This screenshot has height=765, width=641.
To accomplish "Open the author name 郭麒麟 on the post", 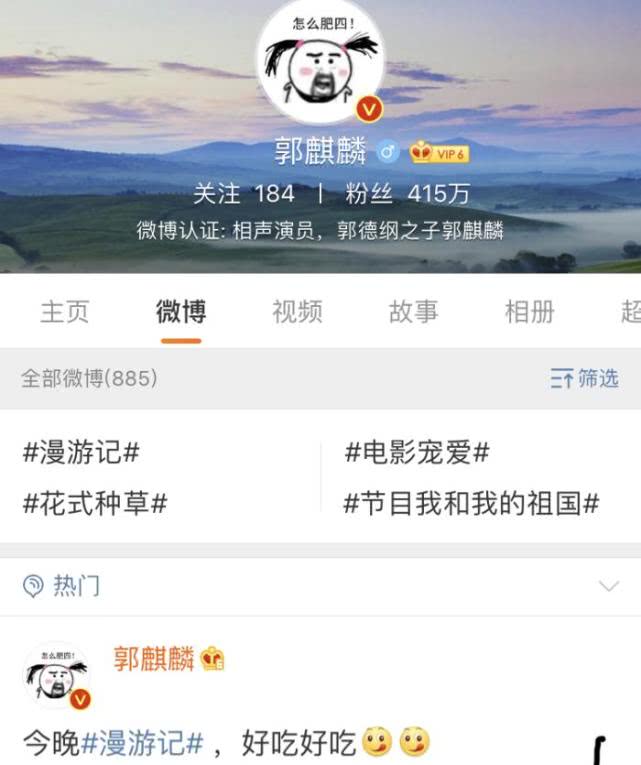I will (x=153, y=659).
